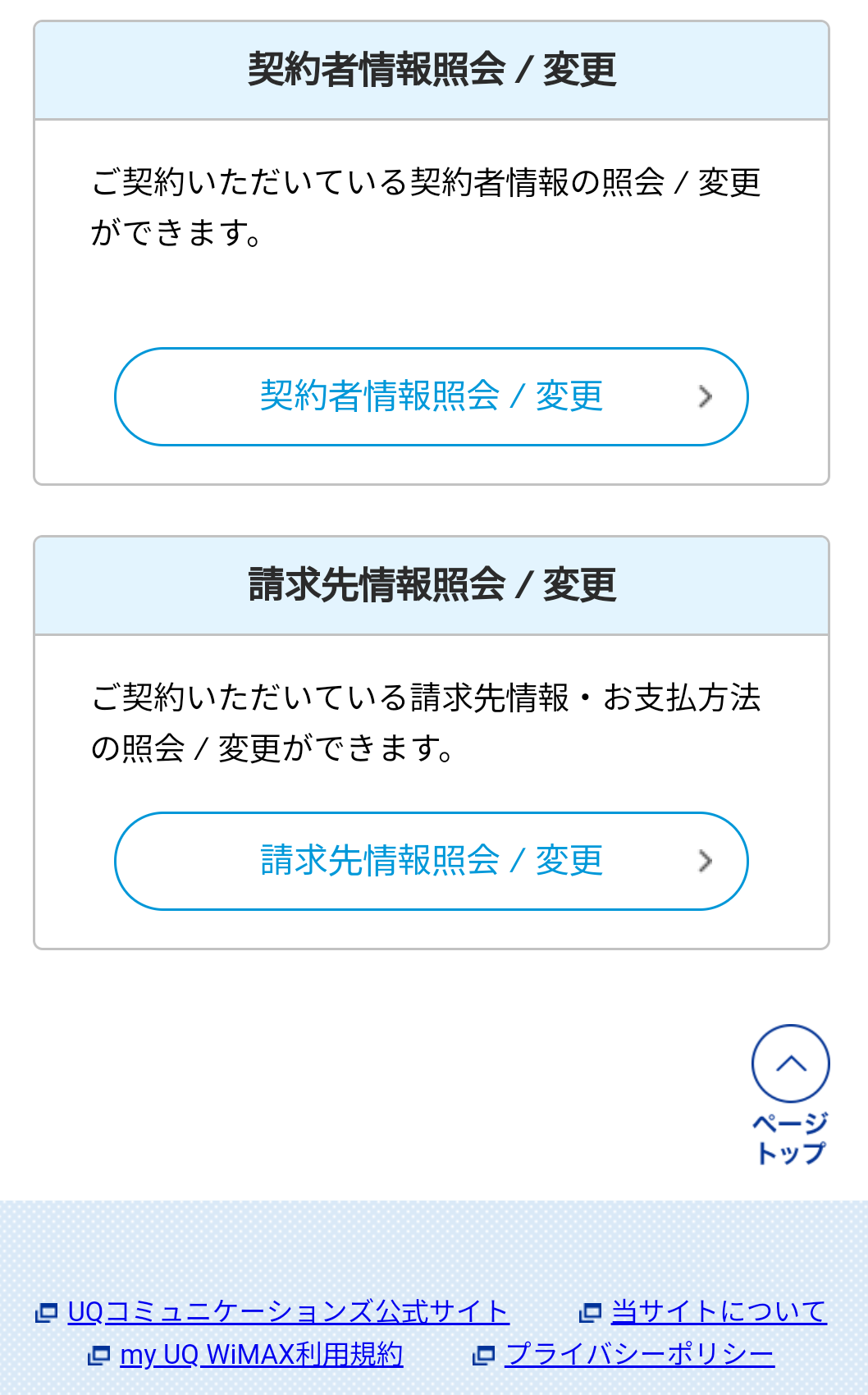Click the external link icon beside 当サイトについて
The width and height of the screenshot is (868, 1395).
click(x=591, y=1311)
